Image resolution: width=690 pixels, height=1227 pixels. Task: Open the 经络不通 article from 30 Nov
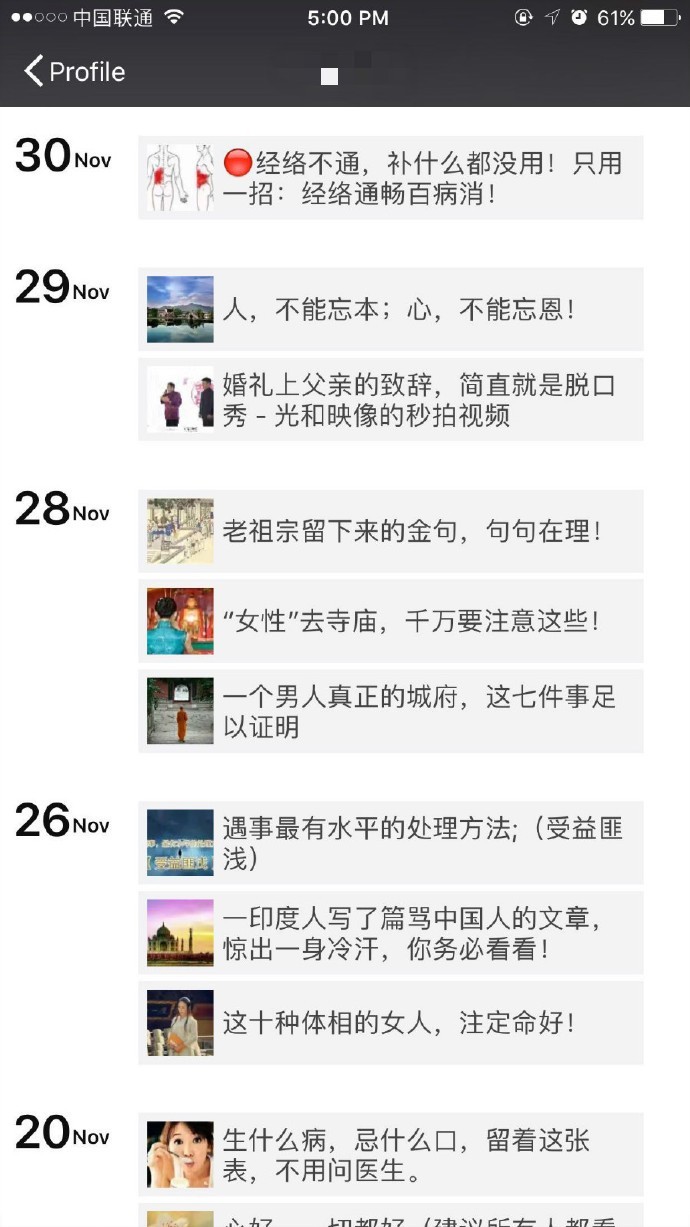[x=390, y=178]
